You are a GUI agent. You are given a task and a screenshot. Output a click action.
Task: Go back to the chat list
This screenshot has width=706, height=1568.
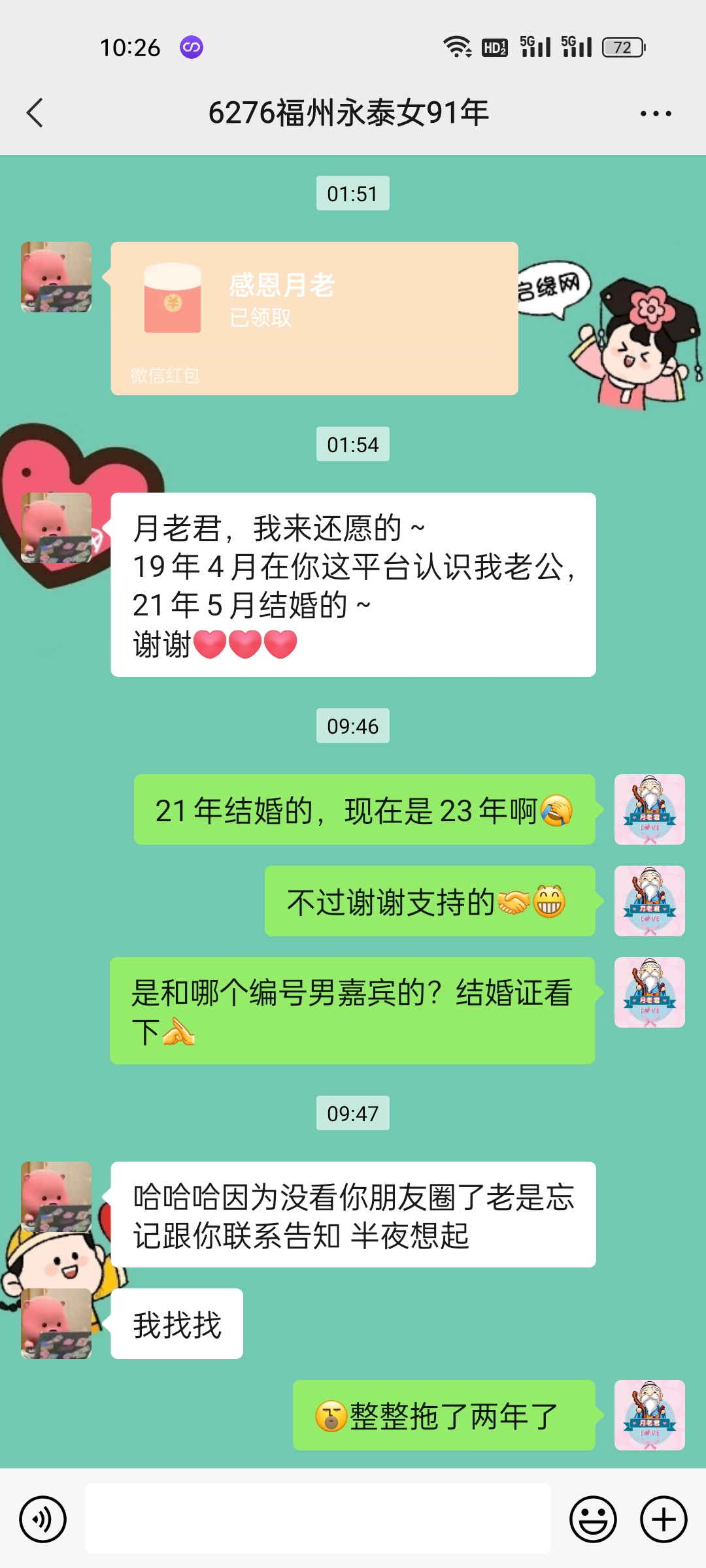coord(35,113)
